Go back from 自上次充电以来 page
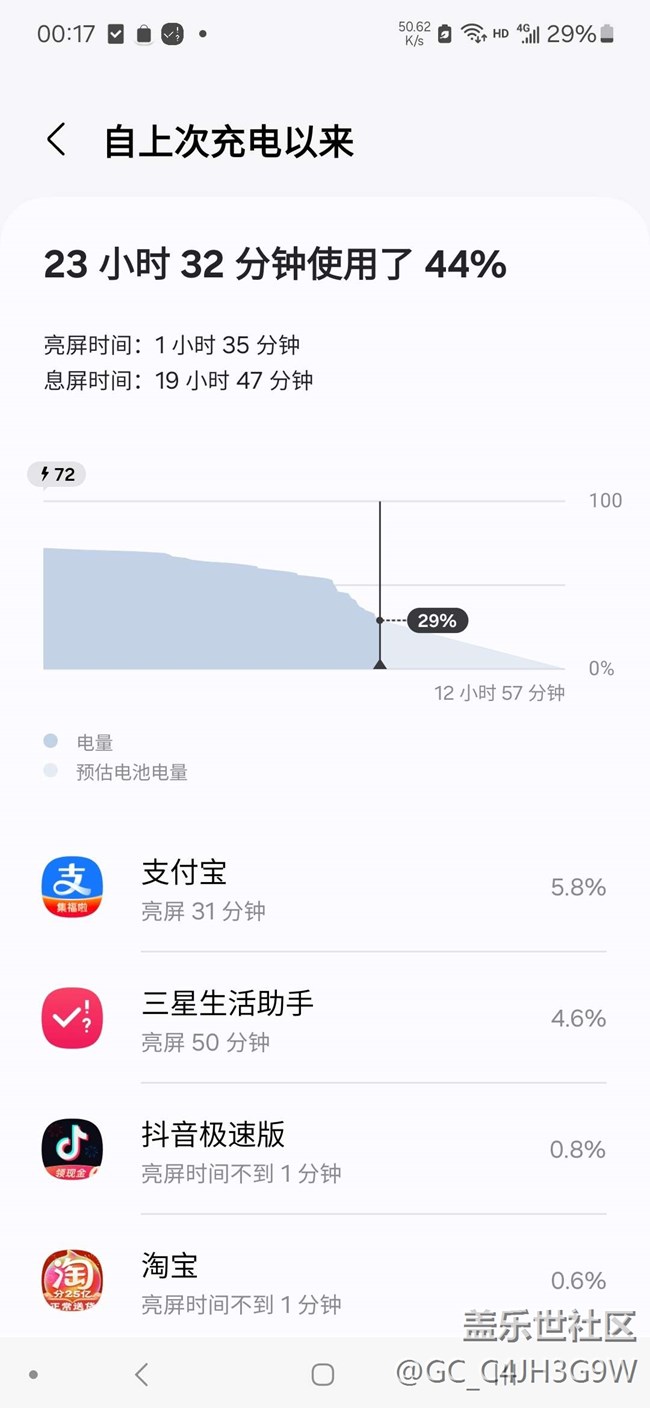Viewport: 650px width, 1408px height. (57, 140)
